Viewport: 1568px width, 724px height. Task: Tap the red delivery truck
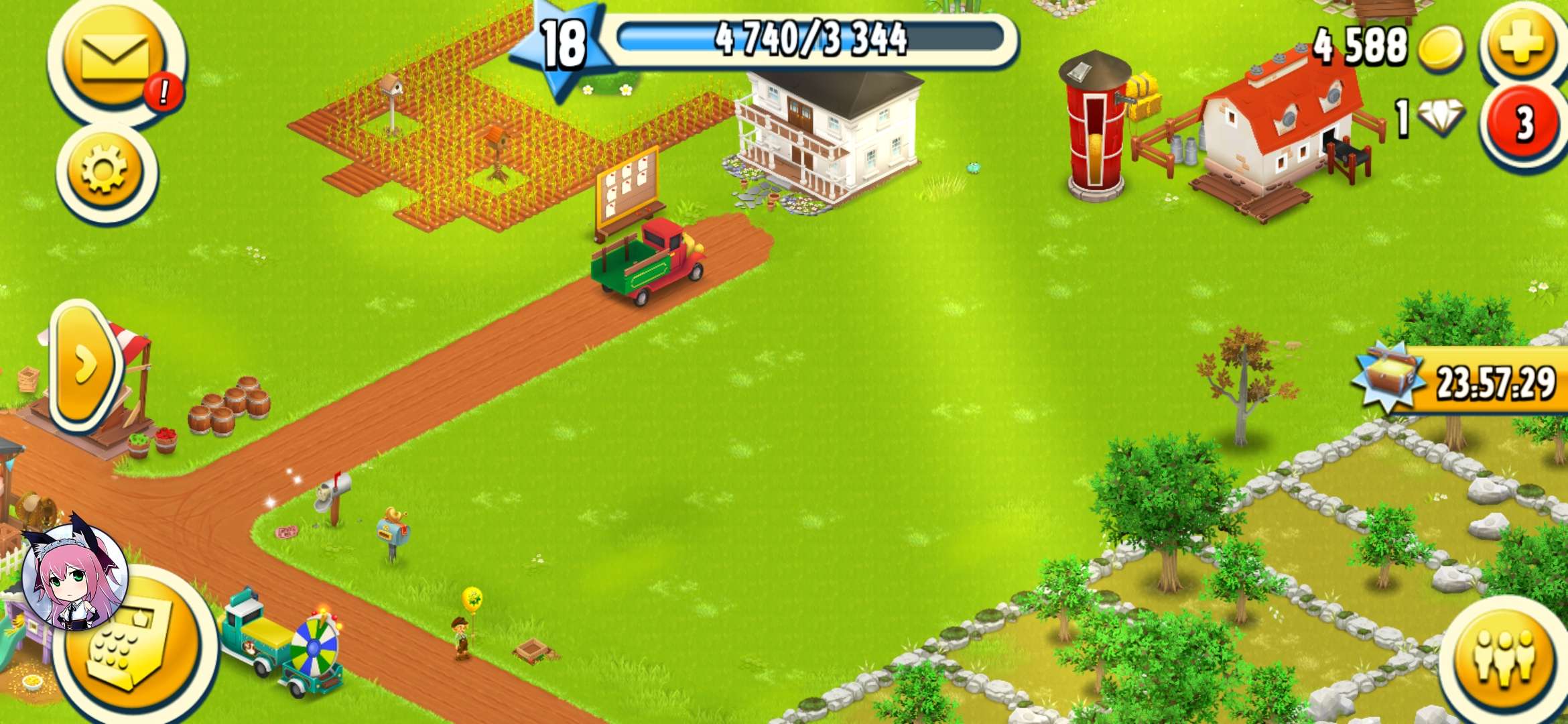pyautogui.click(x=648, y=263)
